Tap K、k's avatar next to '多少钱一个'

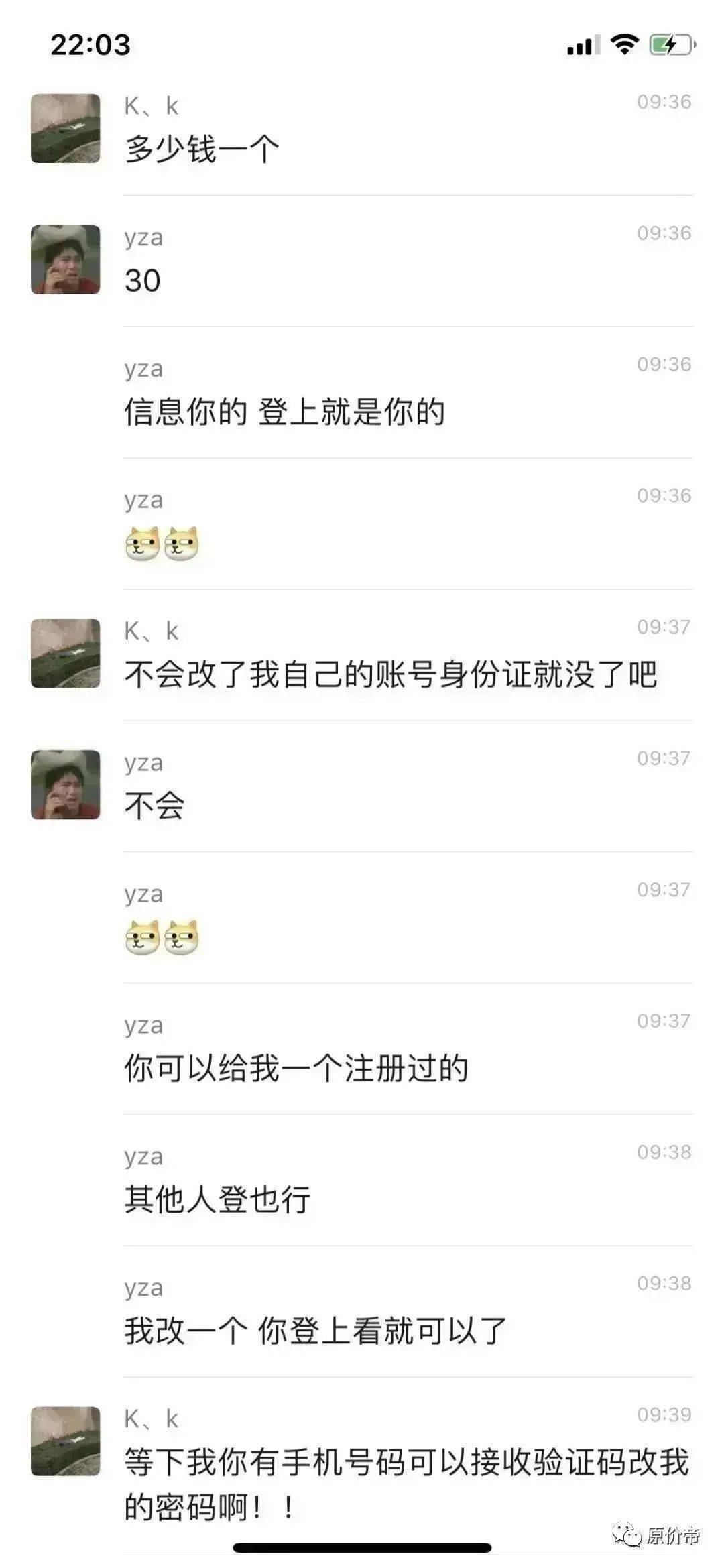pyautogui.click(x=64, y=127)
